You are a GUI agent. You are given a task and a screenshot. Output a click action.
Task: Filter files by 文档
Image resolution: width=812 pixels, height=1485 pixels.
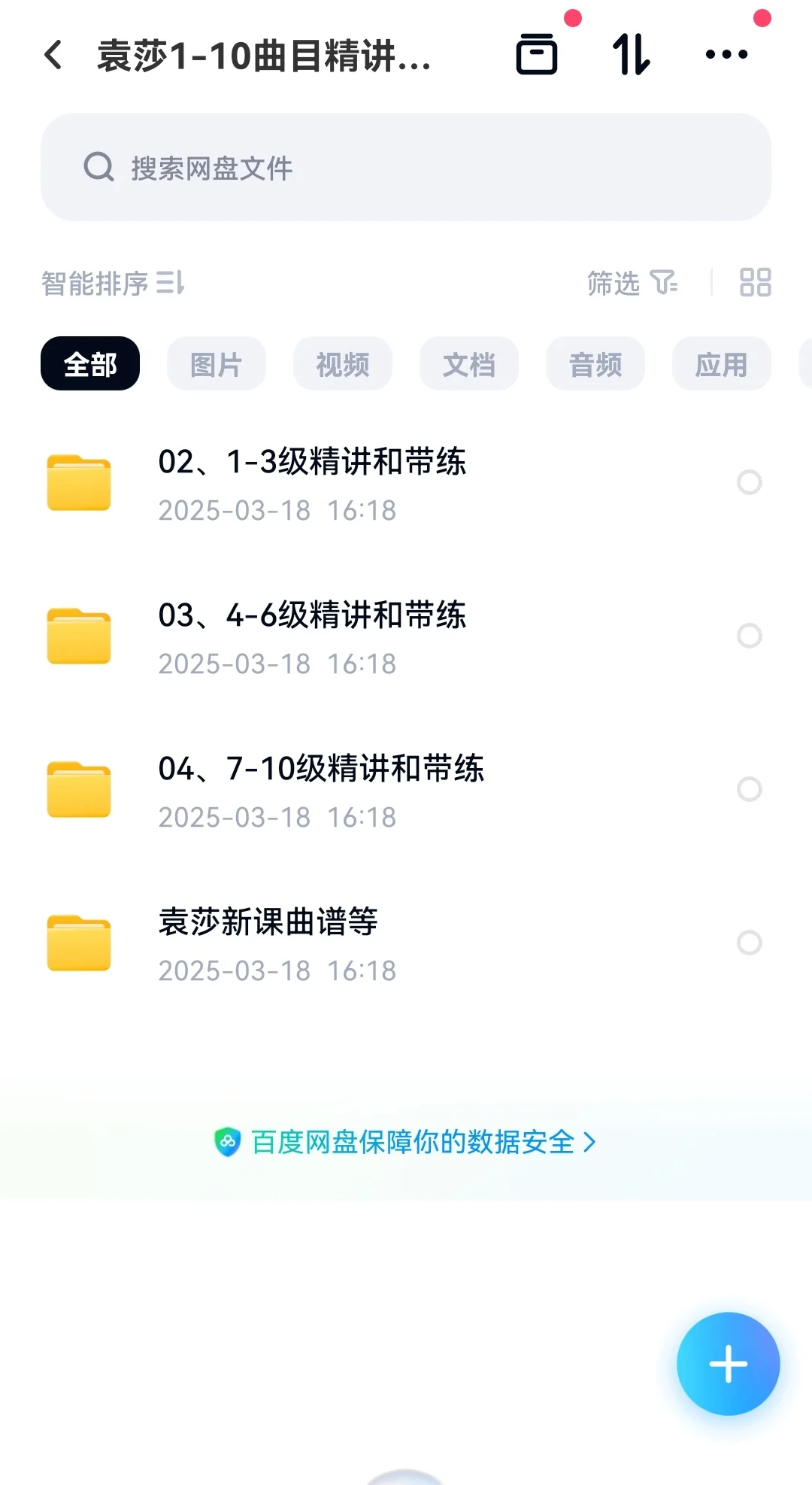469,364
